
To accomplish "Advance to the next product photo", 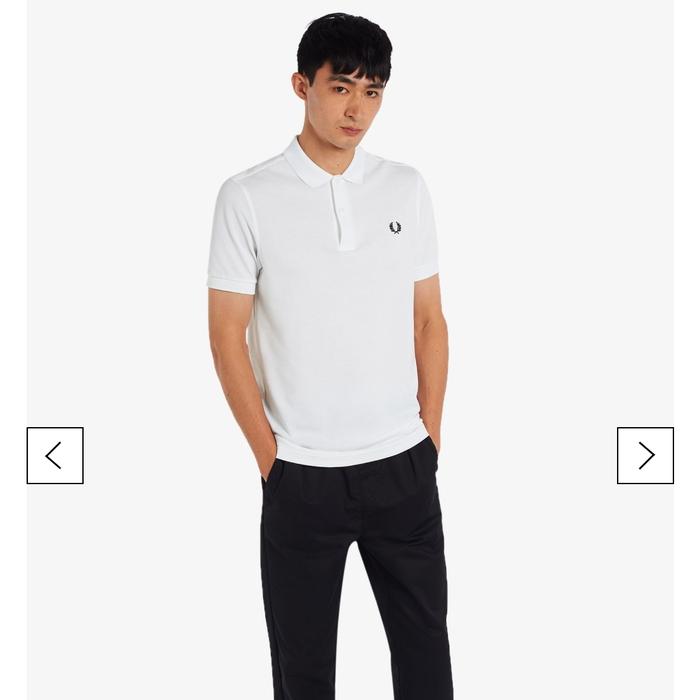I will point(645,456).
